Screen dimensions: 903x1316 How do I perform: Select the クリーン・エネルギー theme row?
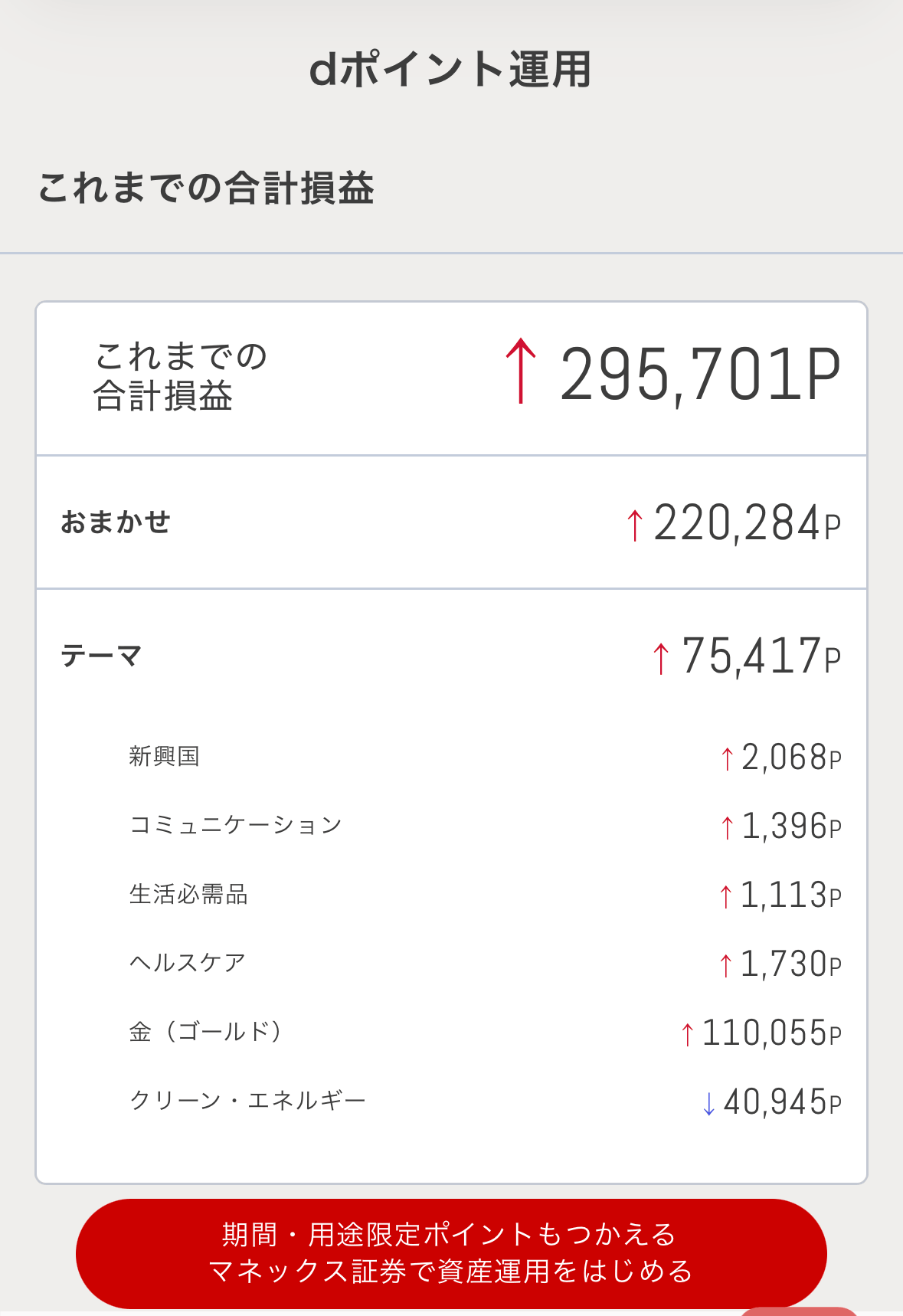(452, 1102)
